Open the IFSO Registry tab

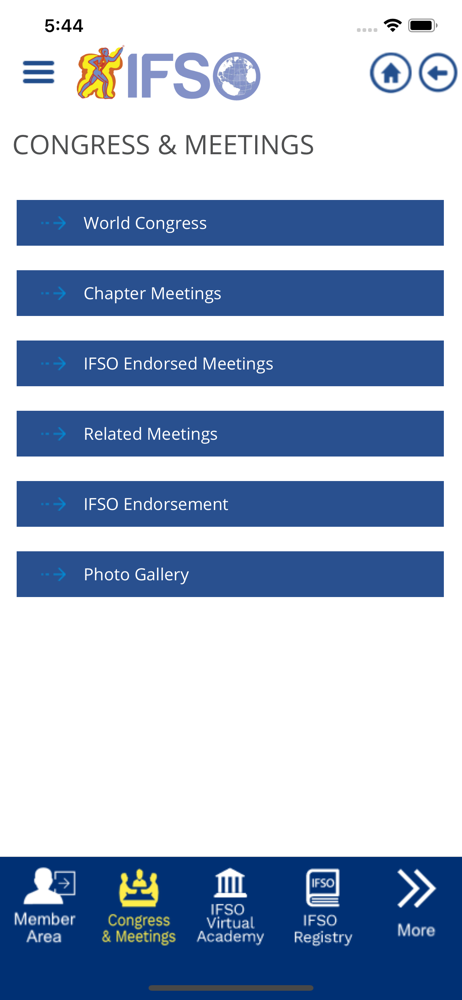pos(322,906)
